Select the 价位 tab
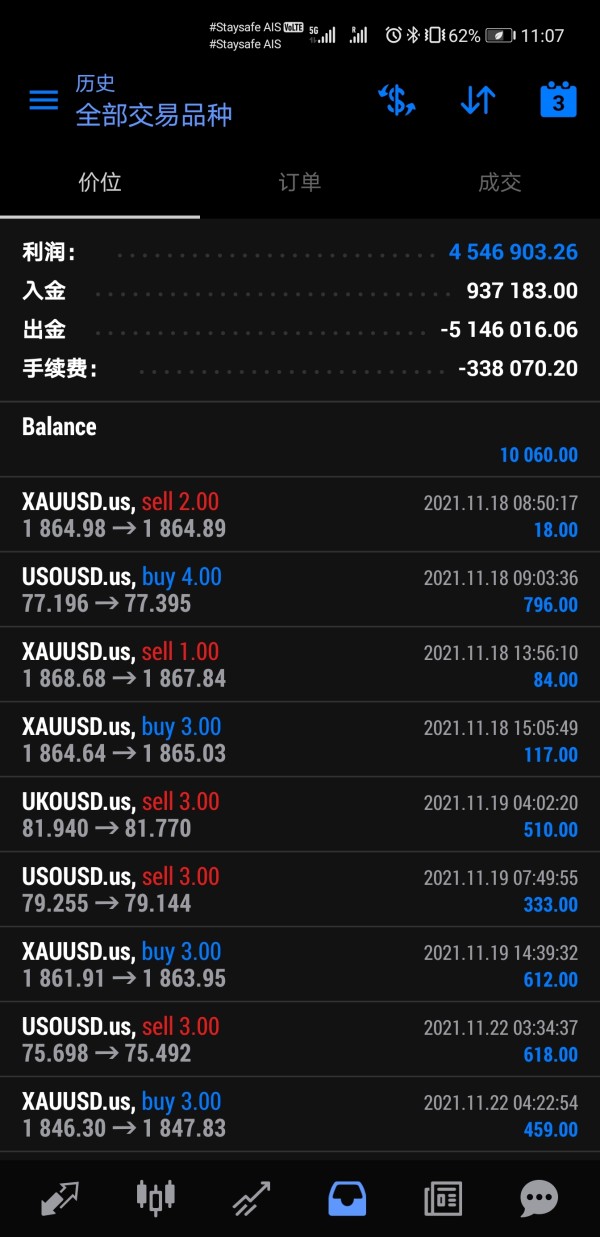The width and height of the screenshot is (600, 1237). pos(100,182)
